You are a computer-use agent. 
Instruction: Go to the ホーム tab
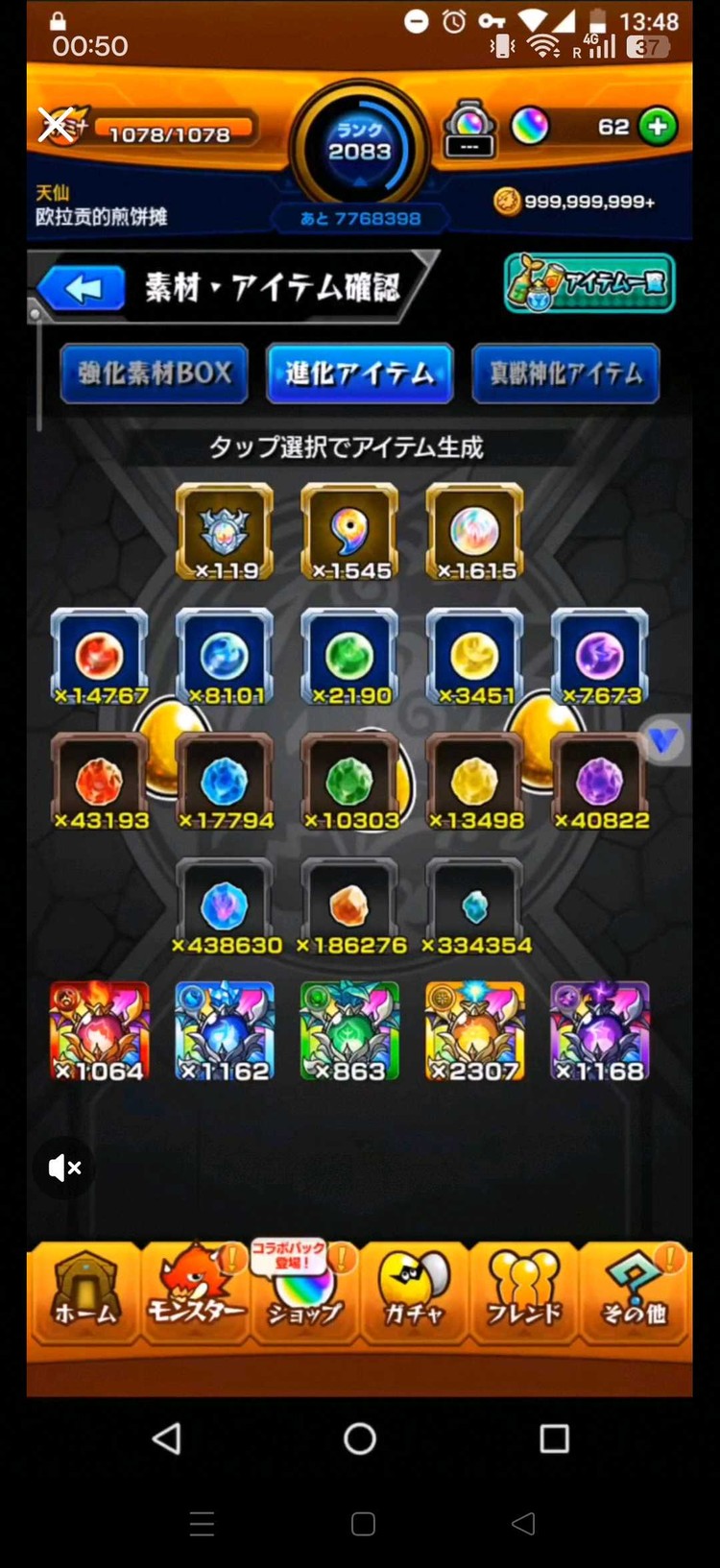pos(85,1291)
